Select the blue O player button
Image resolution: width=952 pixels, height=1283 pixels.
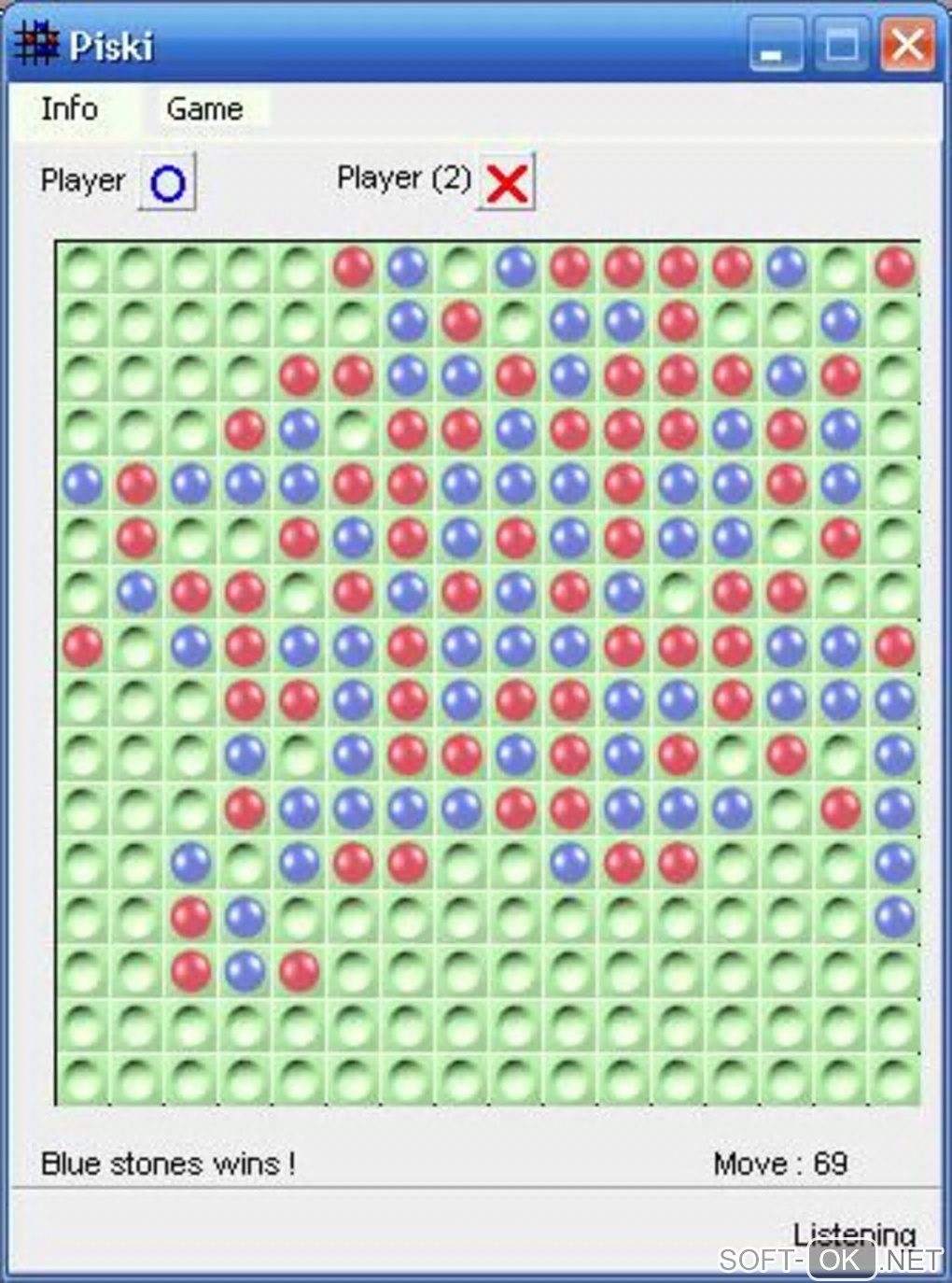[168, 182]
